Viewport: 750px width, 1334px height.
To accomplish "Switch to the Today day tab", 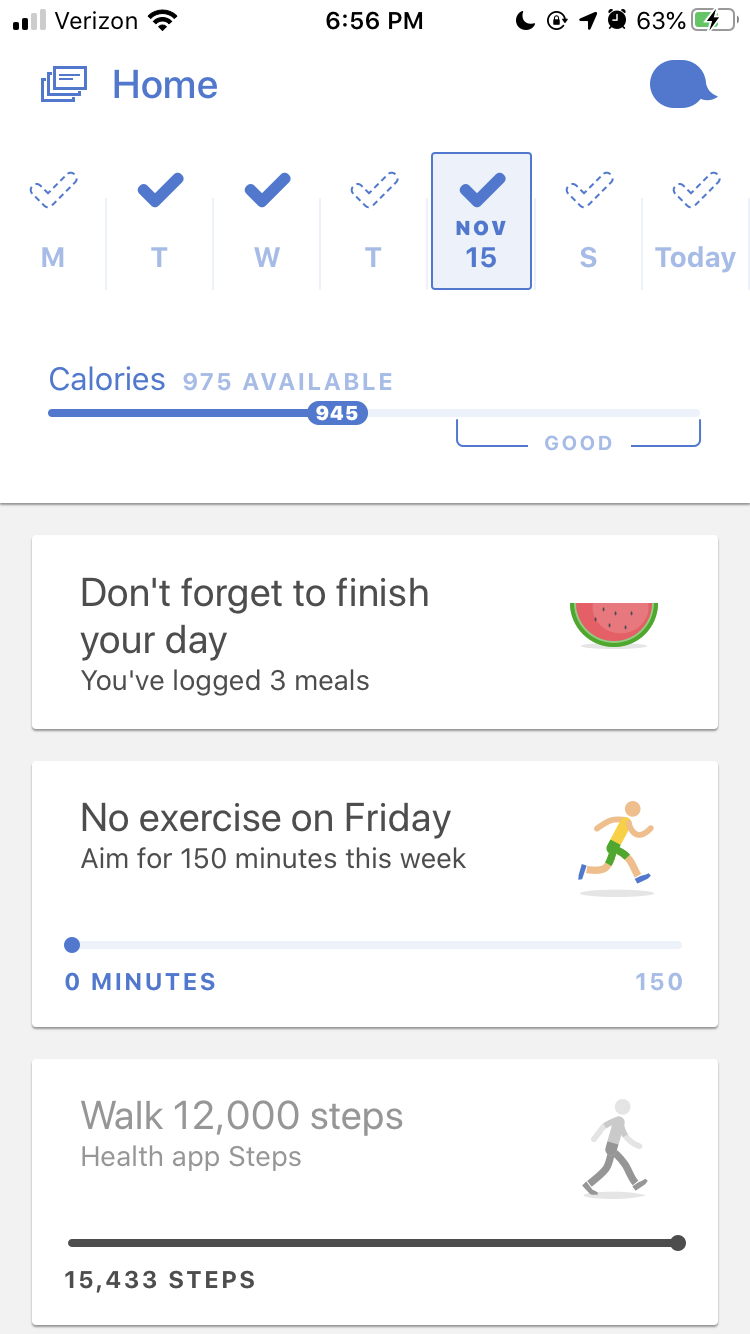I will coord(695,222).
